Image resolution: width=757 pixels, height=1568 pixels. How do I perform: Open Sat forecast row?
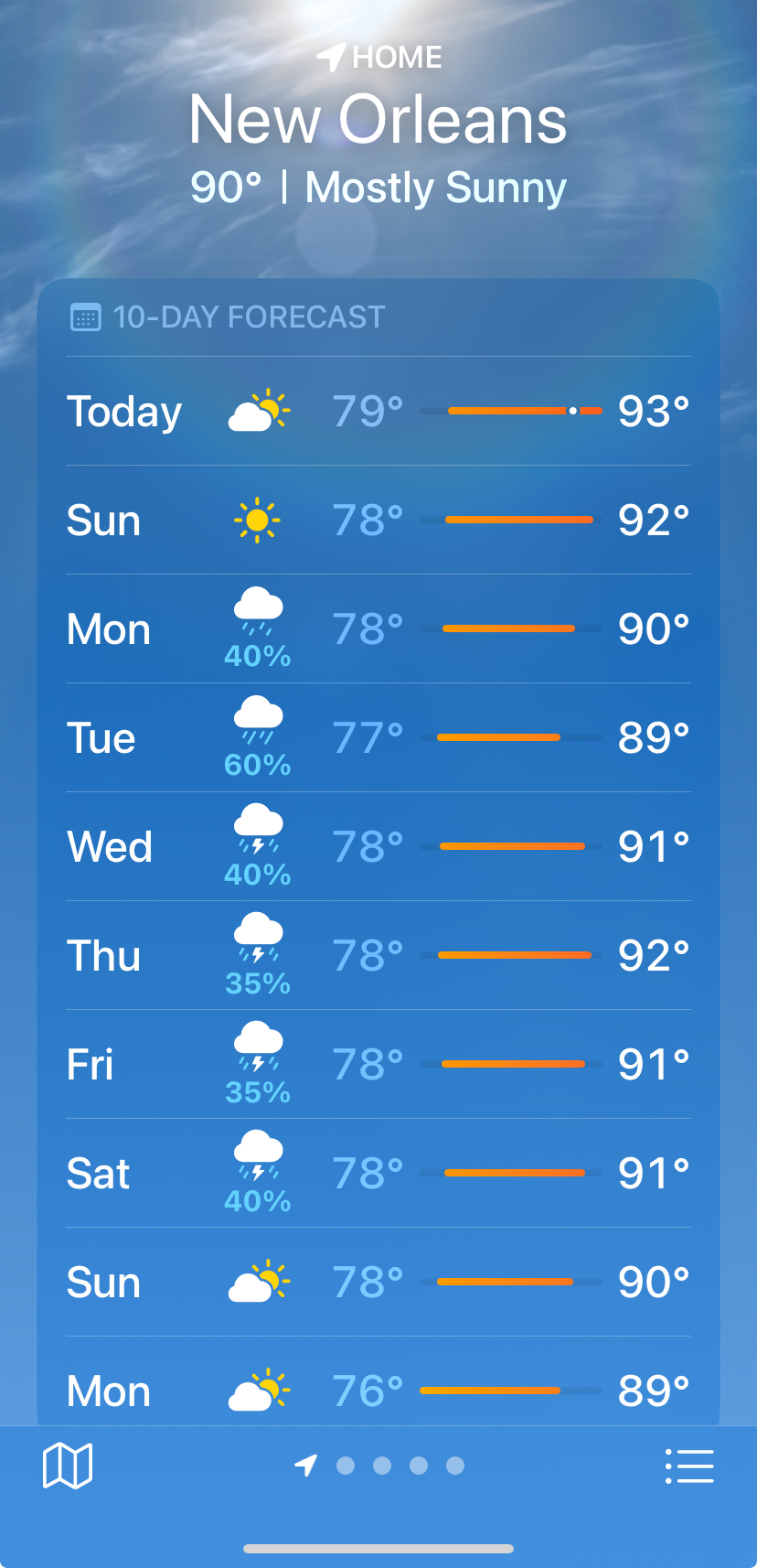coord(378,1173)
